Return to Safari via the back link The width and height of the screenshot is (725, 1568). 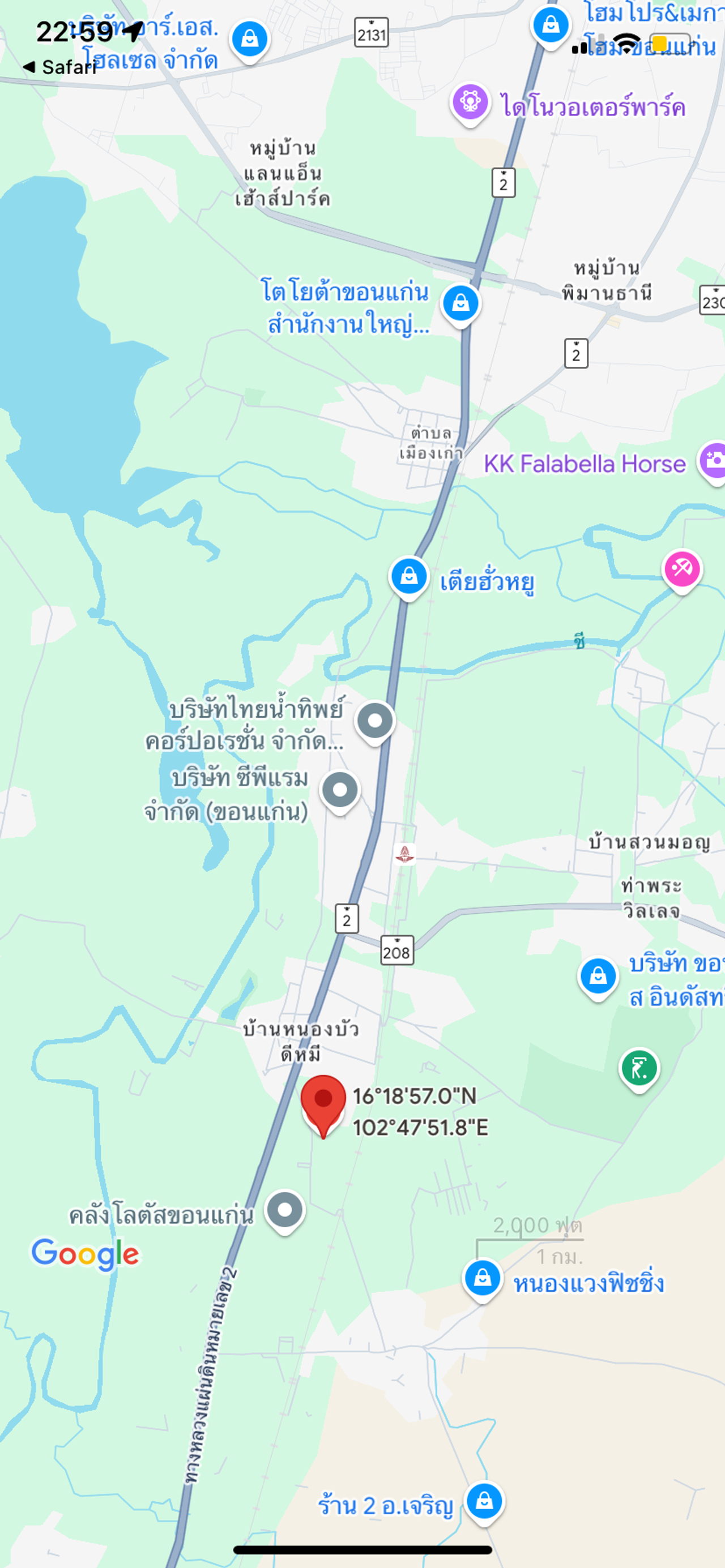click(59, 67)
